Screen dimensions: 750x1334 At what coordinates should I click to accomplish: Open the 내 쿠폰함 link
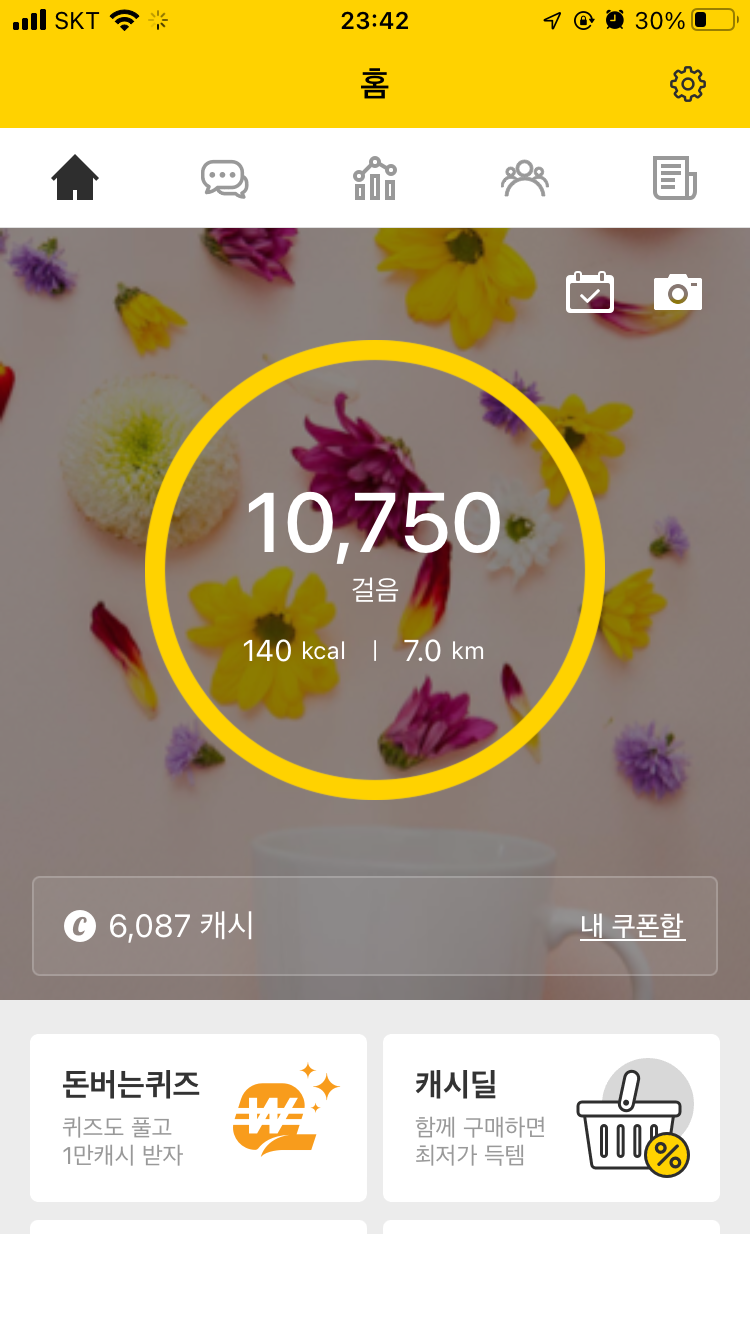pos(632,926)
